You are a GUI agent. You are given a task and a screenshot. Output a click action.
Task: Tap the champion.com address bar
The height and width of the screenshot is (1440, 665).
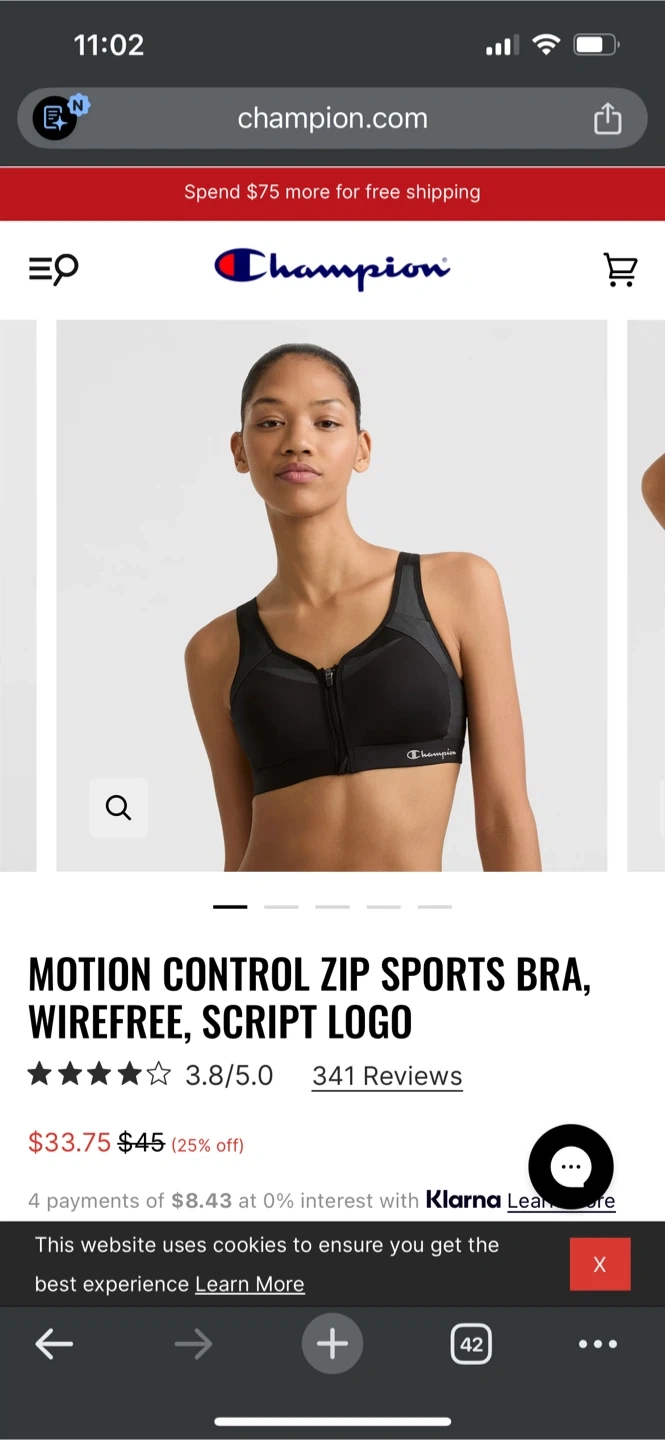[332, 119]
